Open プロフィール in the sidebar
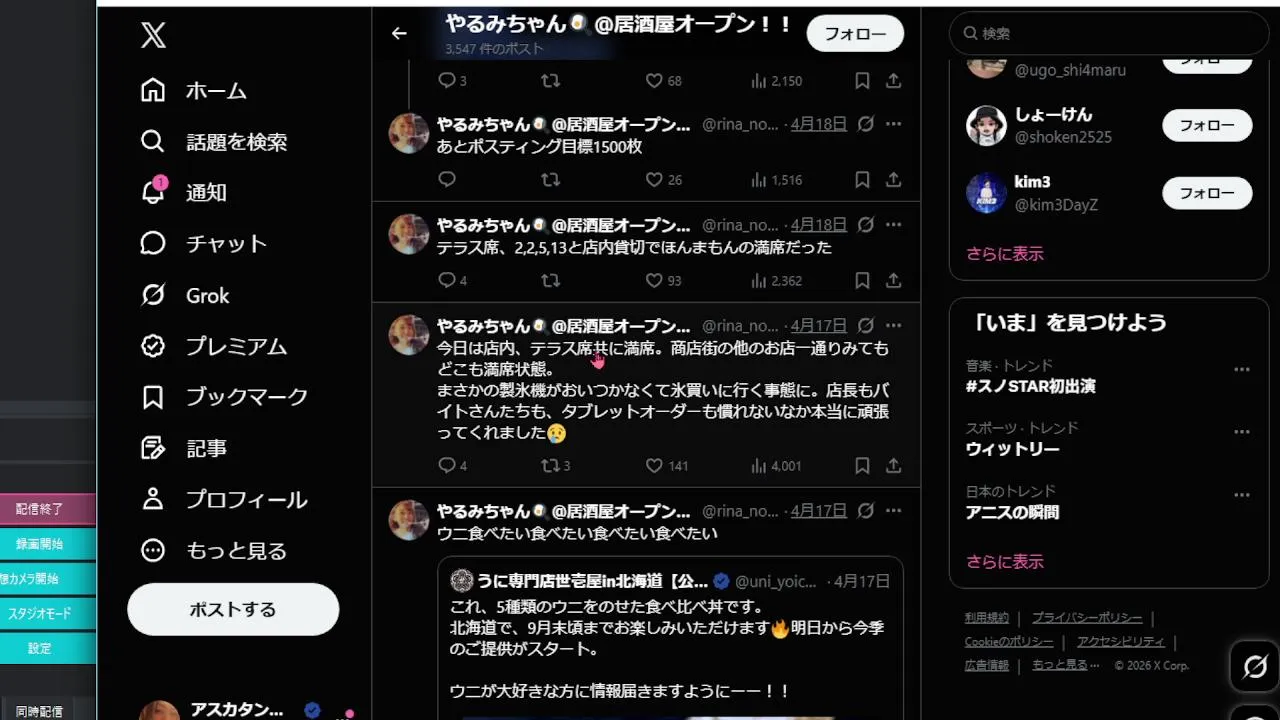This screenshot has height=720, width=1280. [245, 499]
